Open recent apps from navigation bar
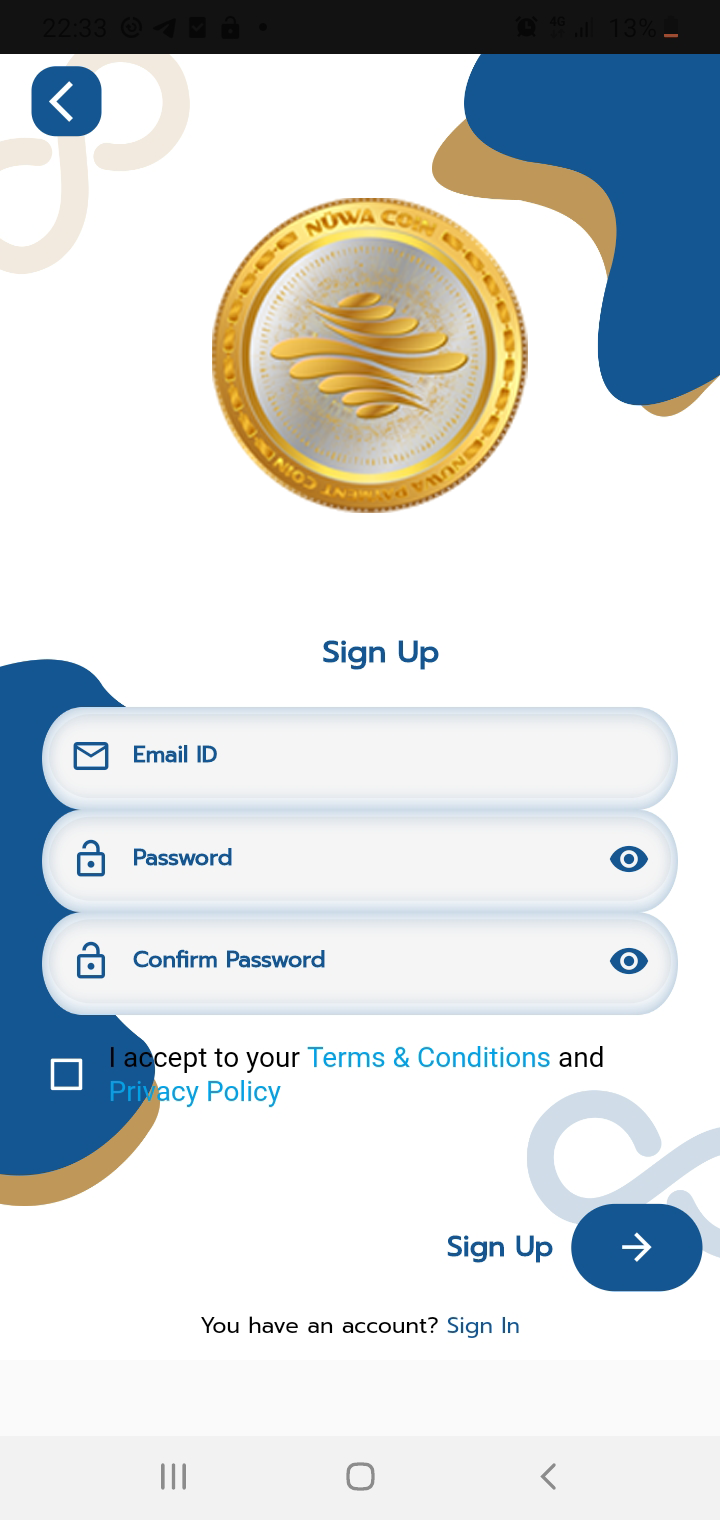720x1520 pixels. [x=173, y=1477]
